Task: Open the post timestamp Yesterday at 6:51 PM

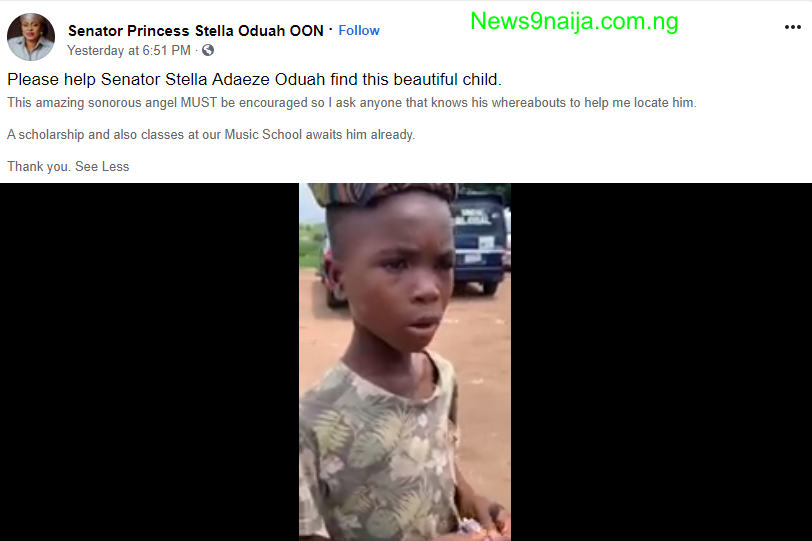Action: pyautogui.click(x=128, y=50)
